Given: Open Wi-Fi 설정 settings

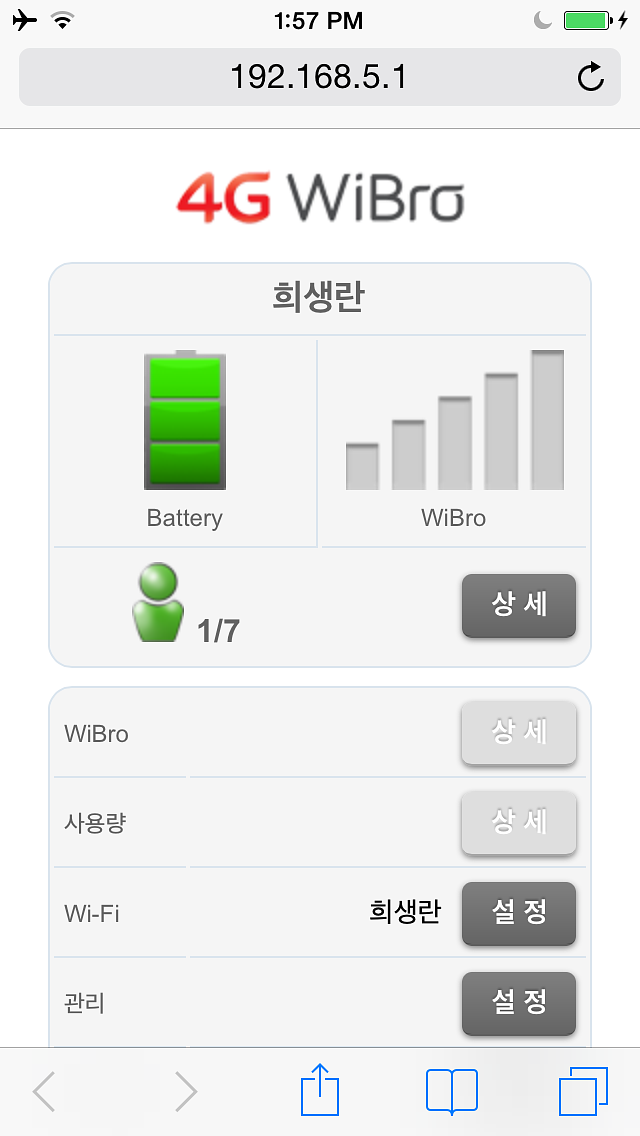Looking at the screenshot, I should [x=518, y=913].
